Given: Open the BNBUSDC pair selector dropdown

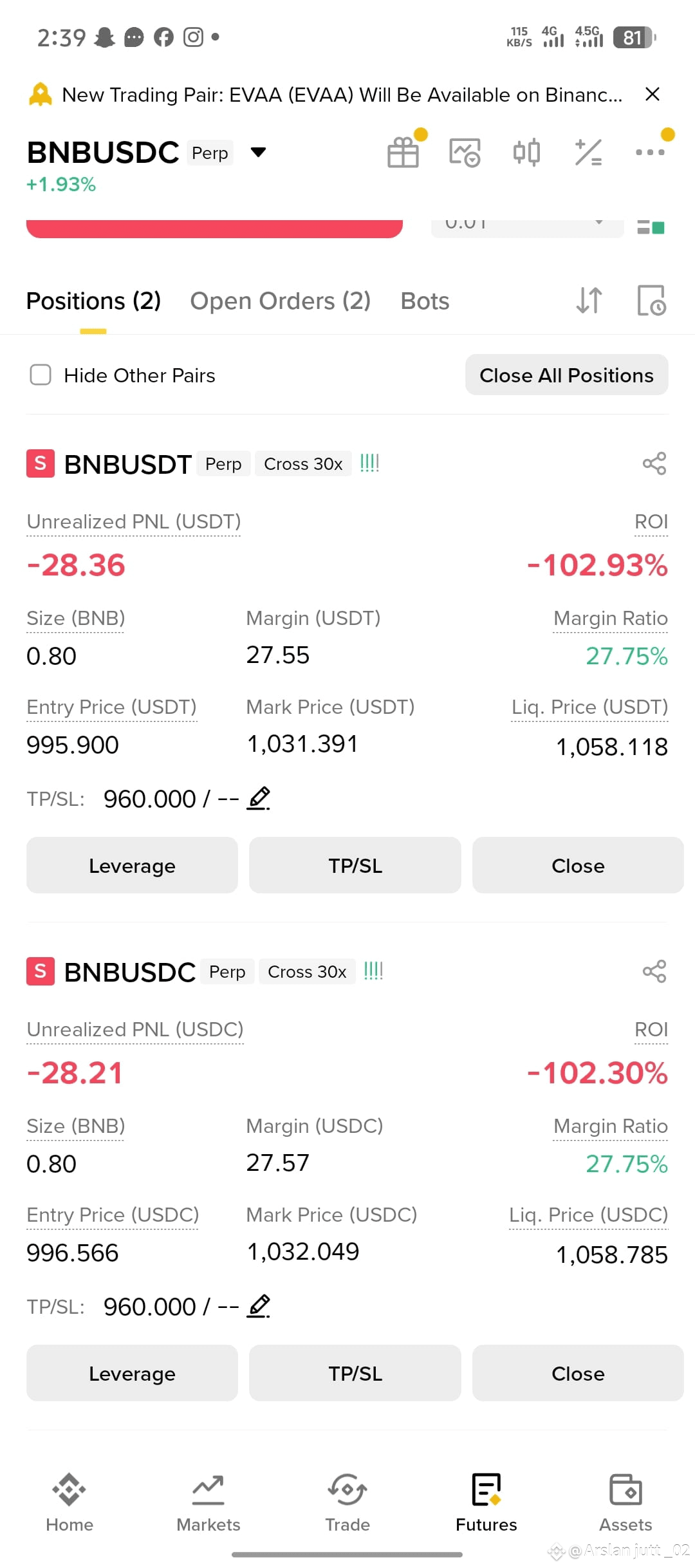Looking at the screenshot, I should pyautogui.click(x=258, y=153).
